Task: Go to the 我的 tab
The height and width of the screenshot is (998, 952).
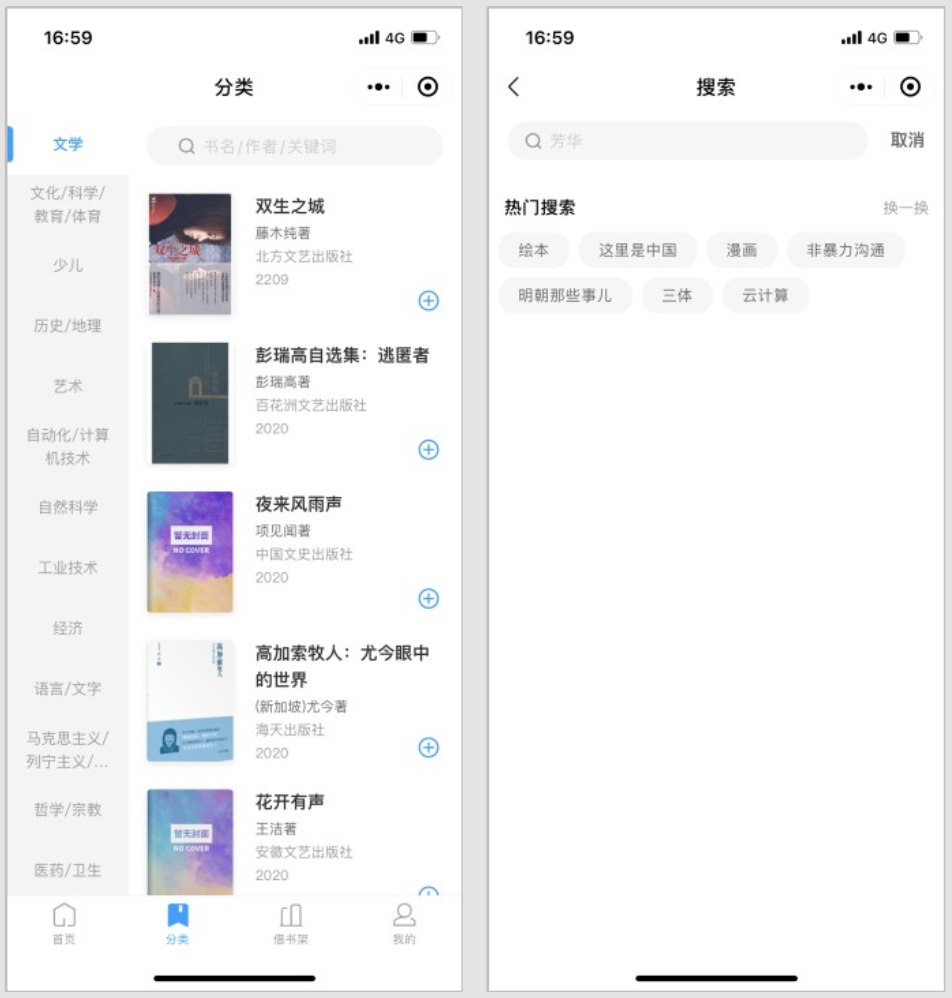Action: [404, 924]
